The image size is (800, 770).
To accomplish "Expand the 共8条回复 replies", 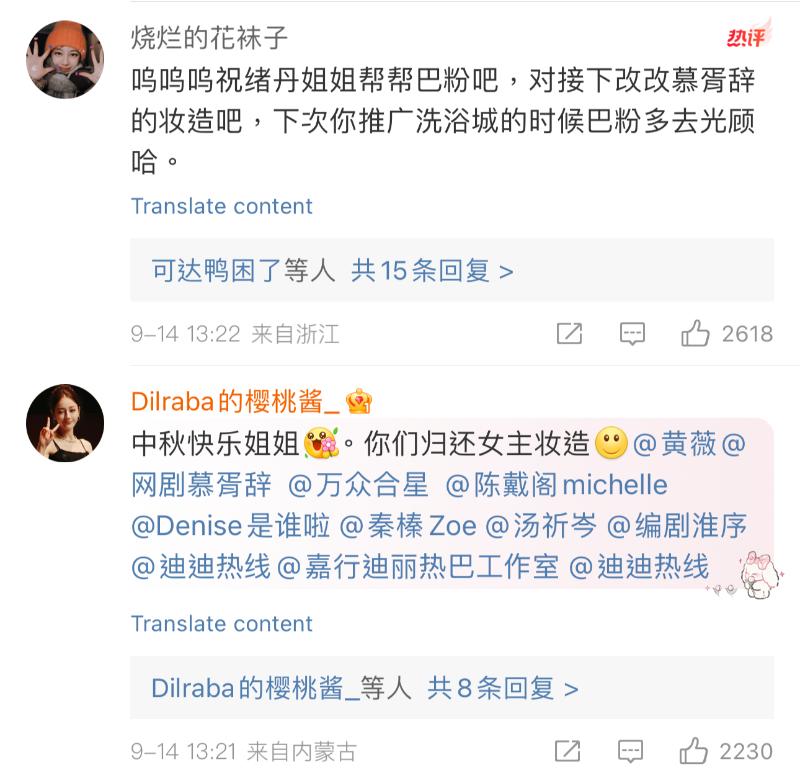I will [x=503, y=688].
